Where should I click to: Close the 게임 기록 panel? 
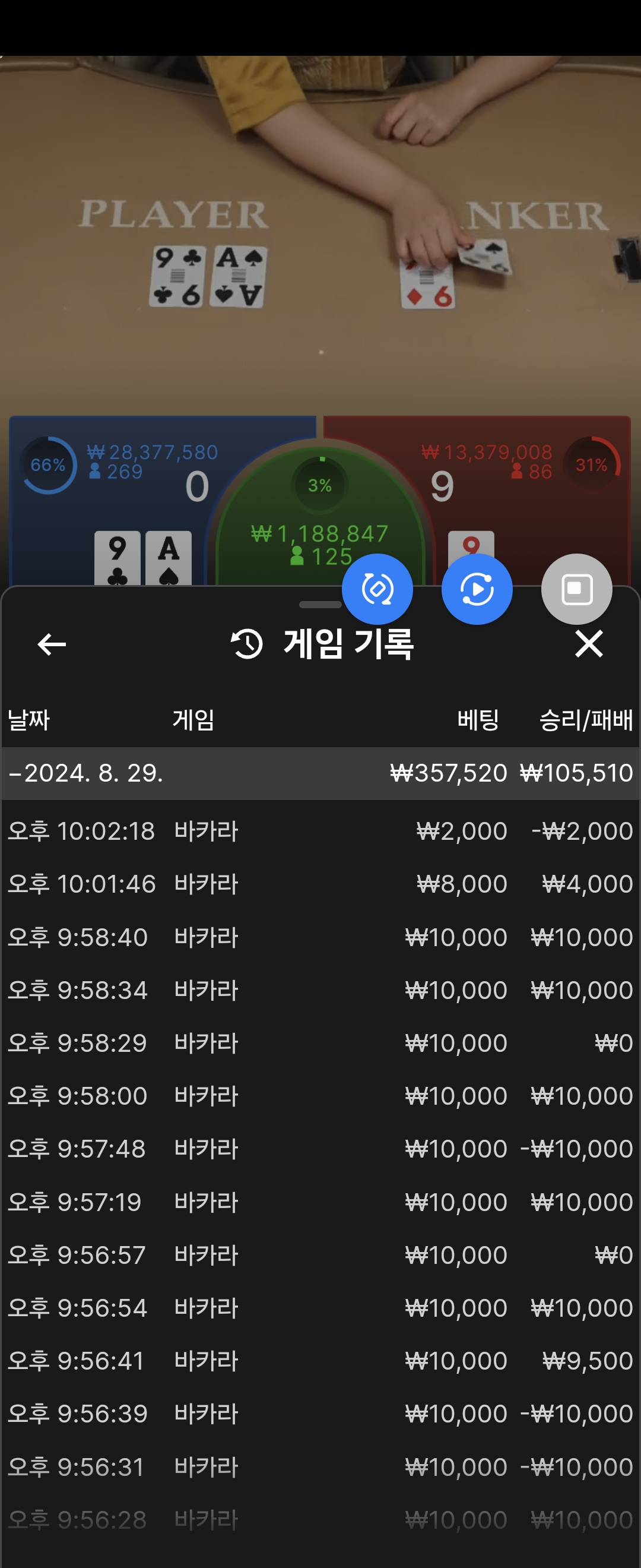(x=588, y=644)
